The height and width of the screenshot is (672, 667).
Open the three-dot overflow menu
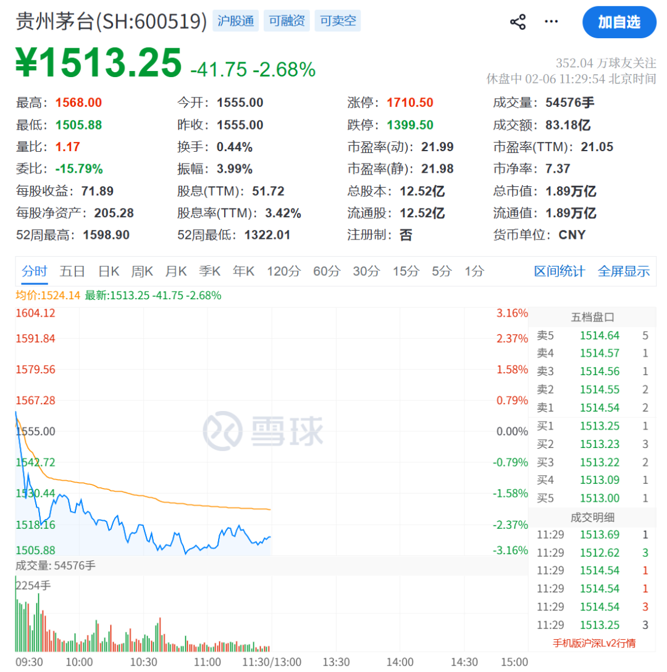click(x=551, y=21)
